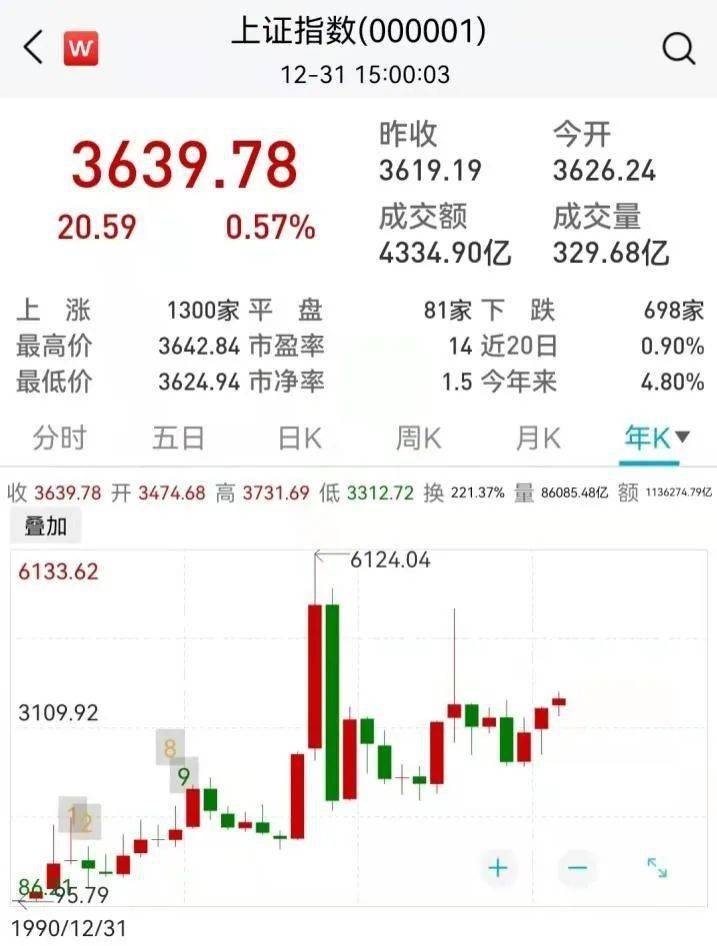Select the 月K candlestick tab
Screen dimensions: 717x946
pyautogui.click(x=538, y=438)
